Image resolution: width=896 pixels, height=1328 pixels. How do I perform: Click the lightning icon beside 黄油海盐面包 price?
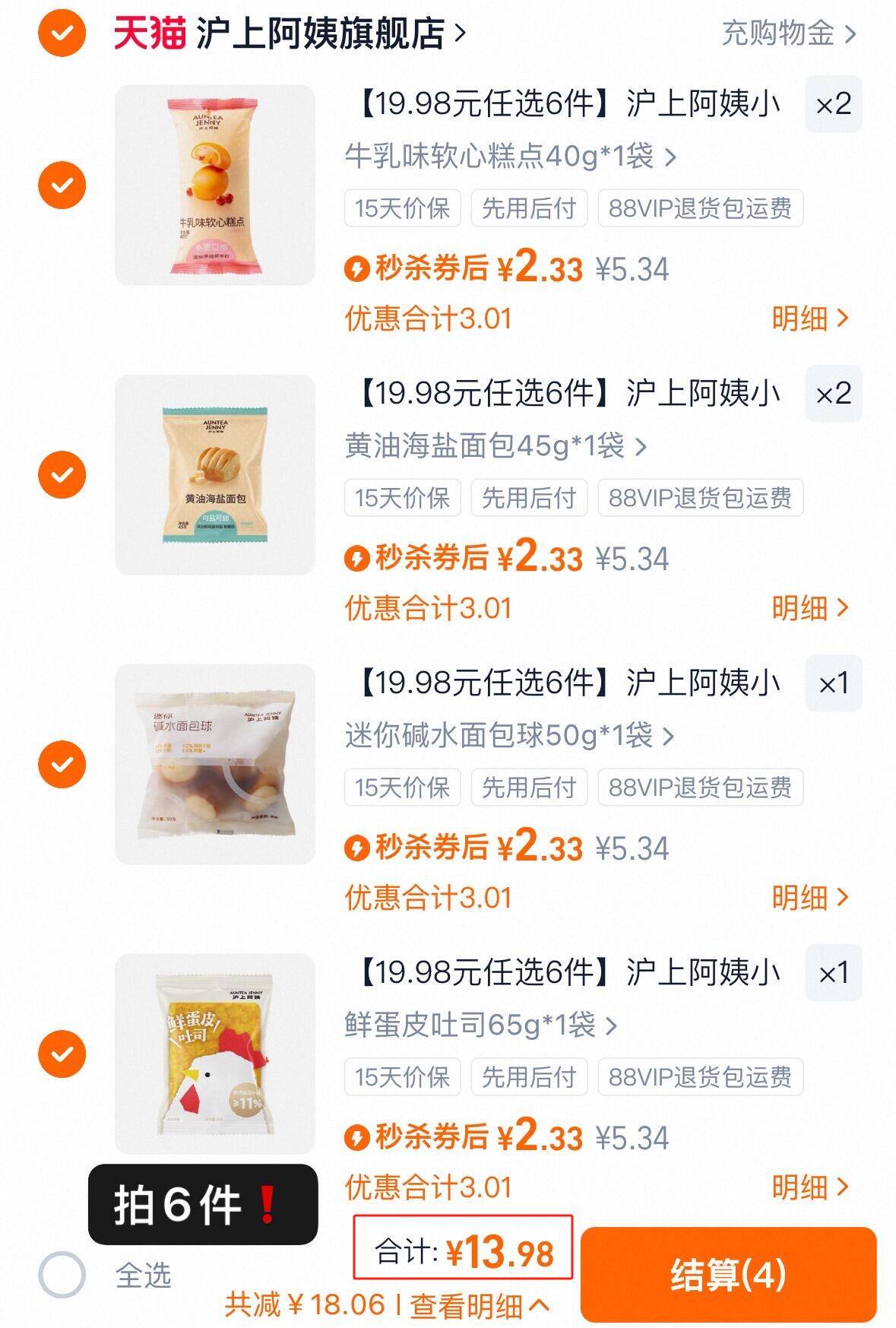pos(358,558)
